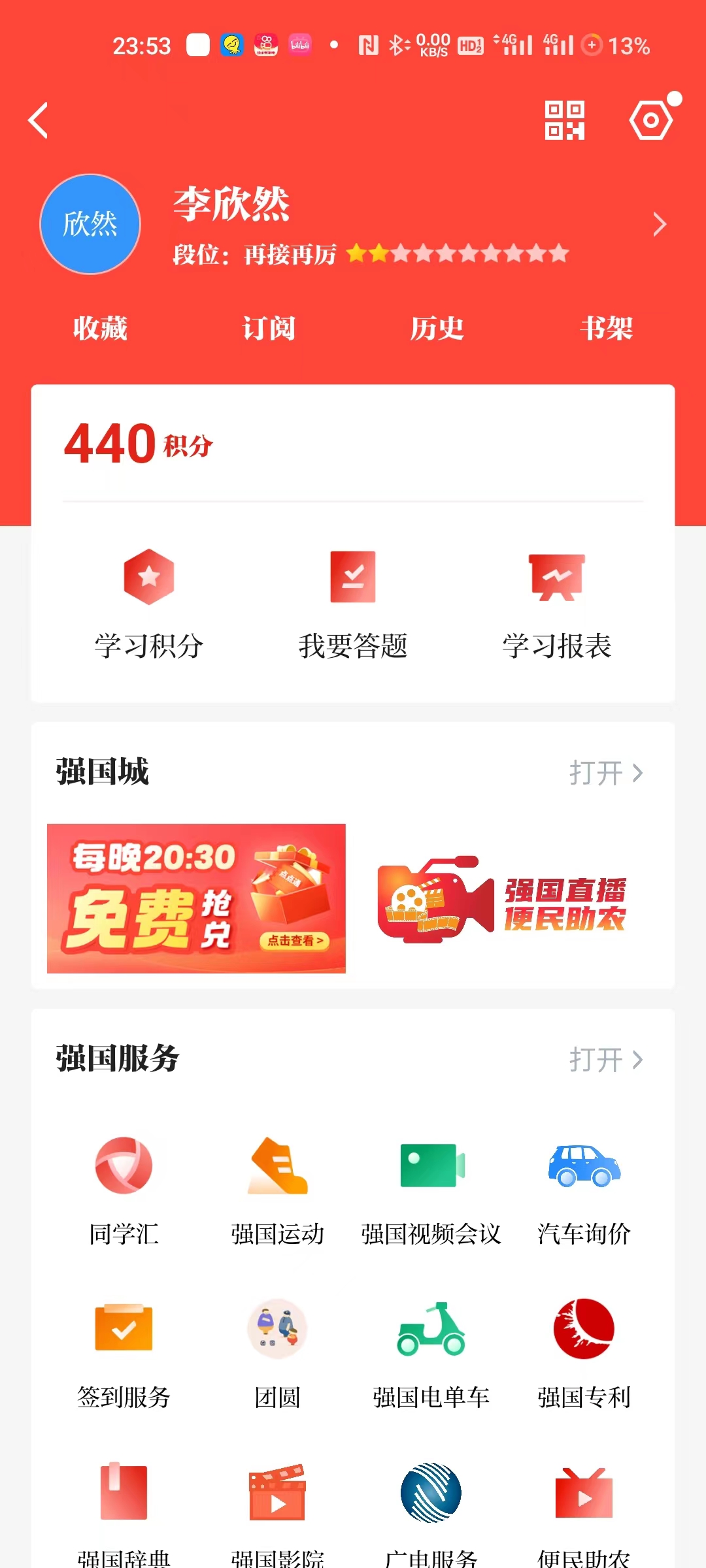Image resolution: width=706 pixels, height=1568 pixels.
Task: Start 强国视频会议
Action: (x=431, y=1190)
